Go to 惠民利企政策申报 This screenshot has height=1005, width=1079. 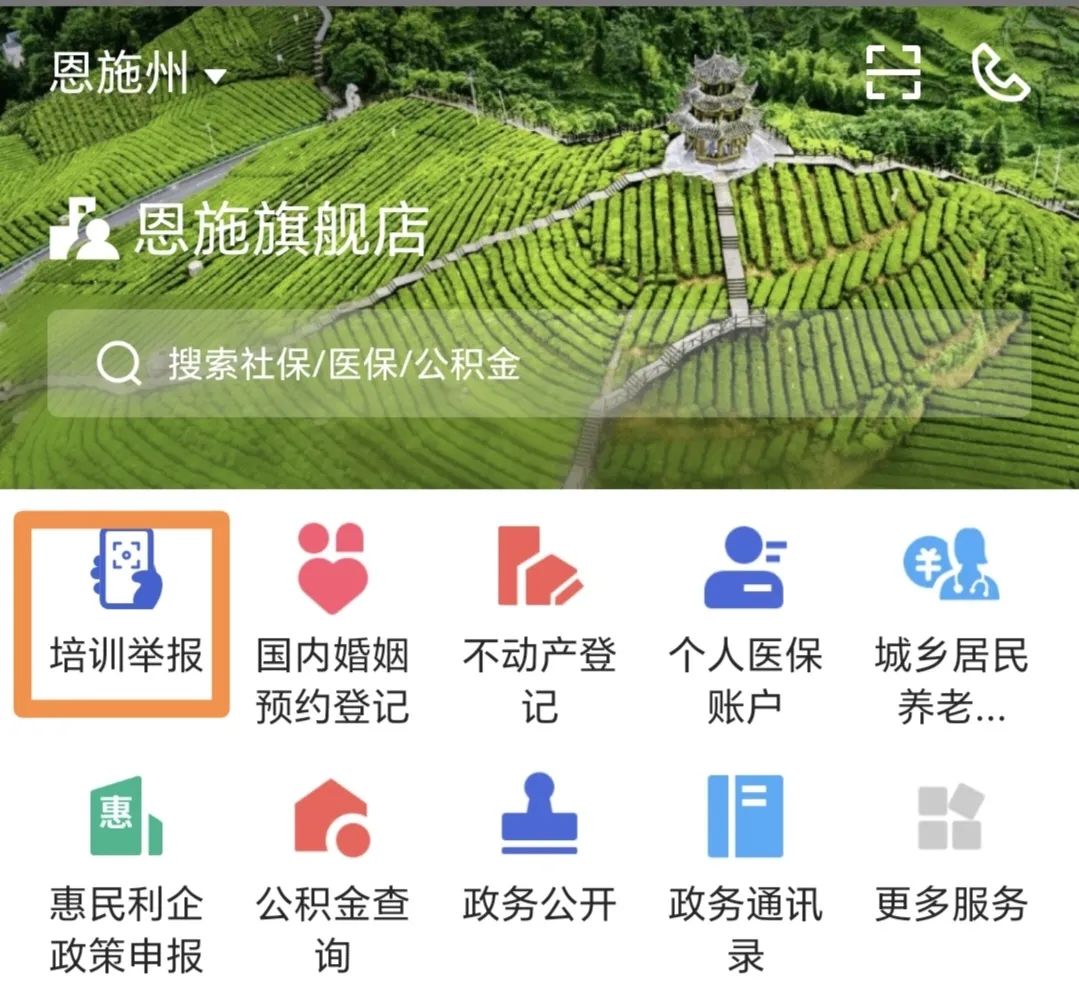pyautogui.click(x=126, y=872)
